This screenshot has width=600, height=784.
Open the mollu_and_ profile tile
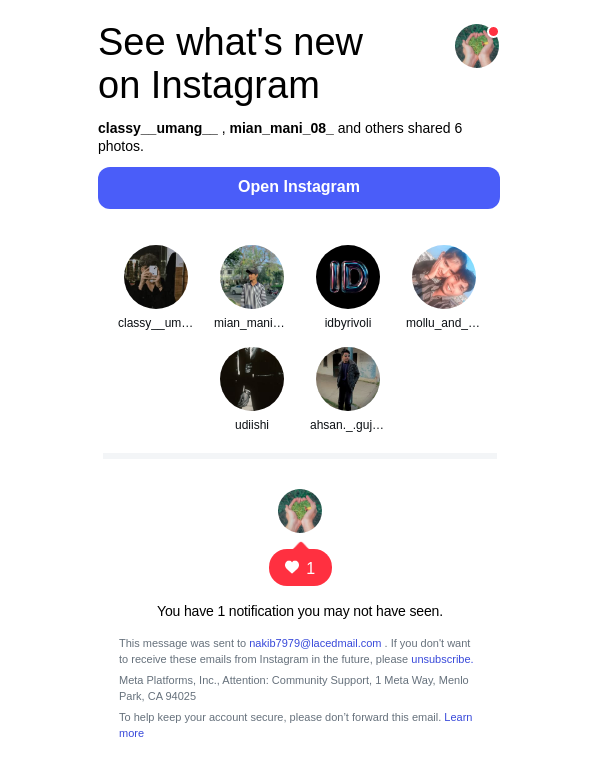(x=444, y=277)
